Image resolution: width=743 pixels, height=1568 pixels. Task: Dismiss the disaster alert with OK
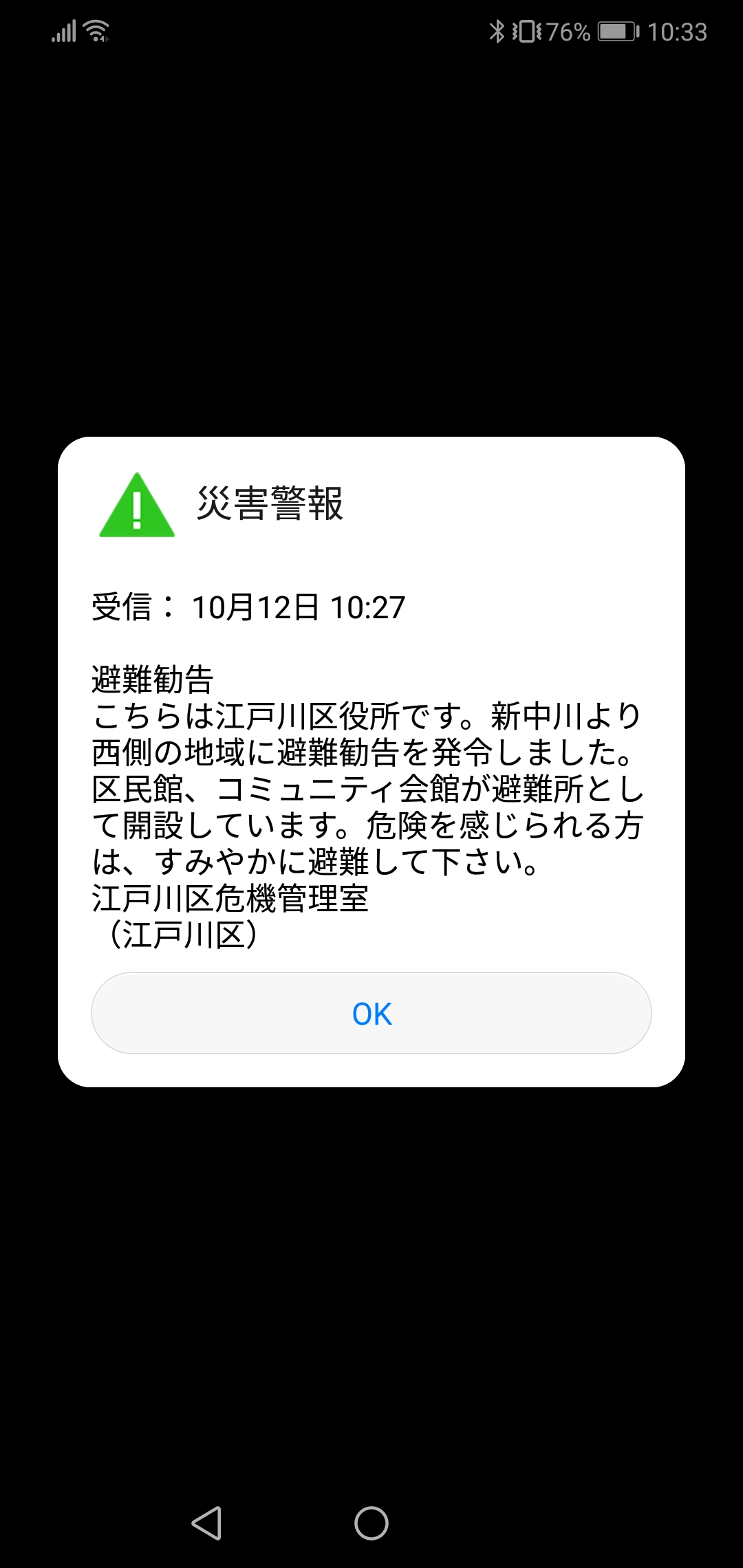(371, 1013)
